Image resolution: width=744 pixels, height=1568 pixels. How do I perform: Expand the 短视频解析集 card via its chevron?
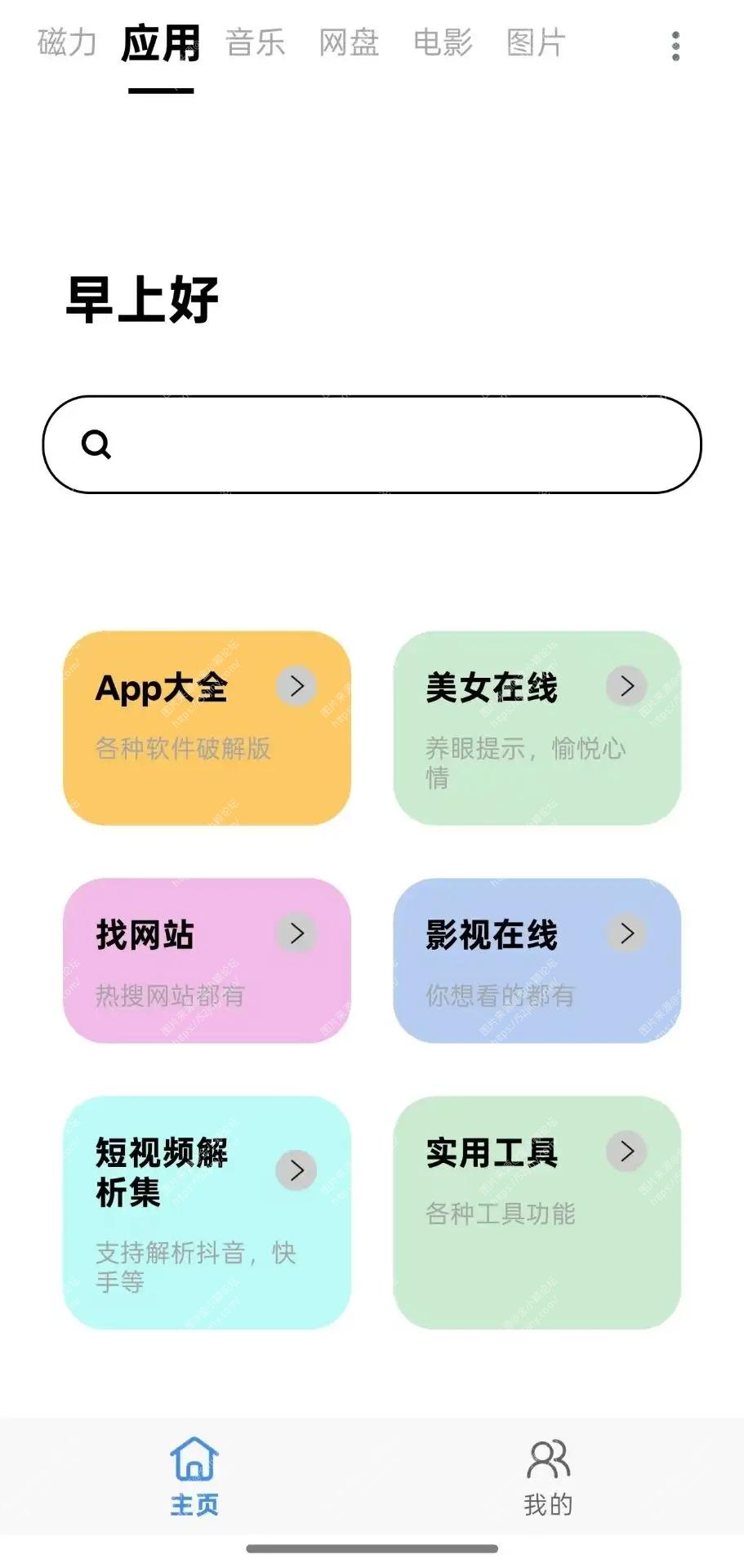click(x=296, y=1170)
